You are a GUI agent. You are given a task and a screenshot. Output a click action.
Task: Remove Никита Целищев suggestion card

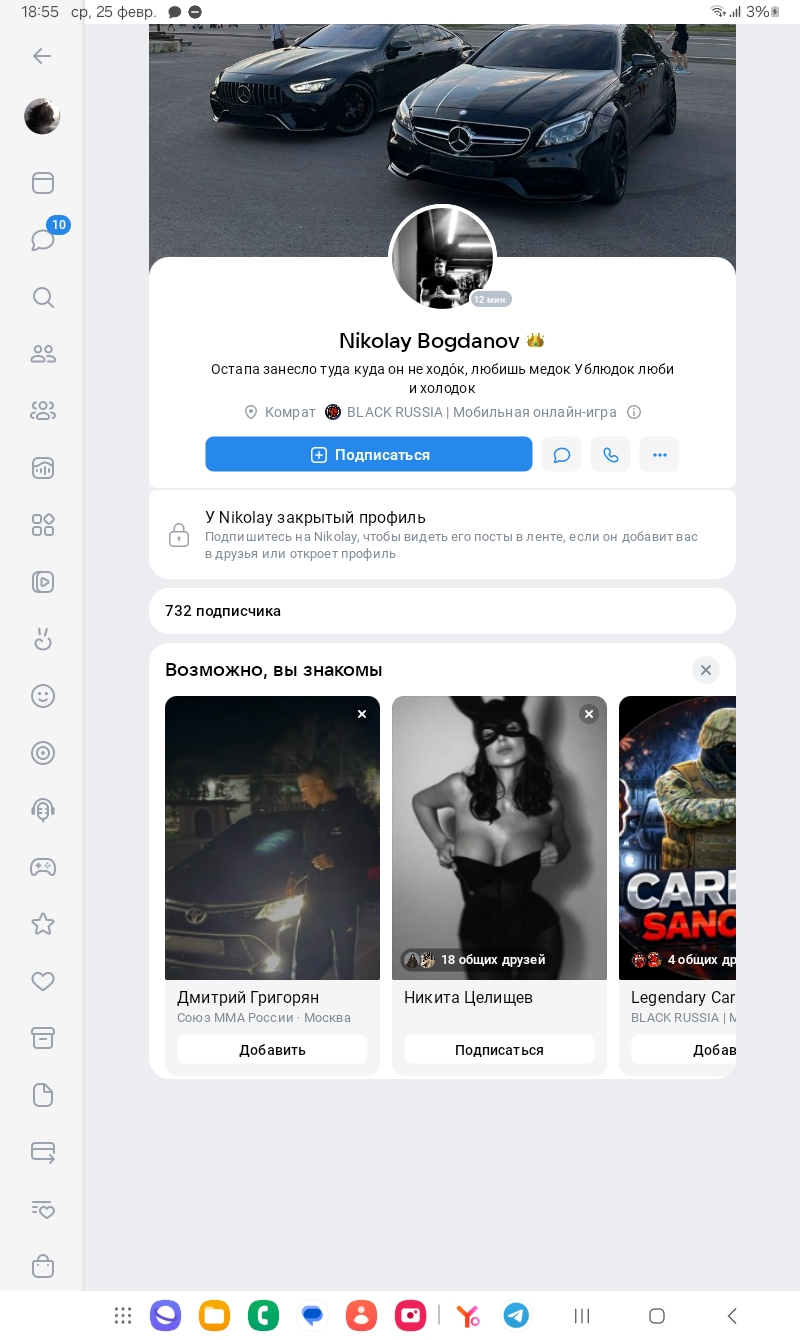[589, 714]
